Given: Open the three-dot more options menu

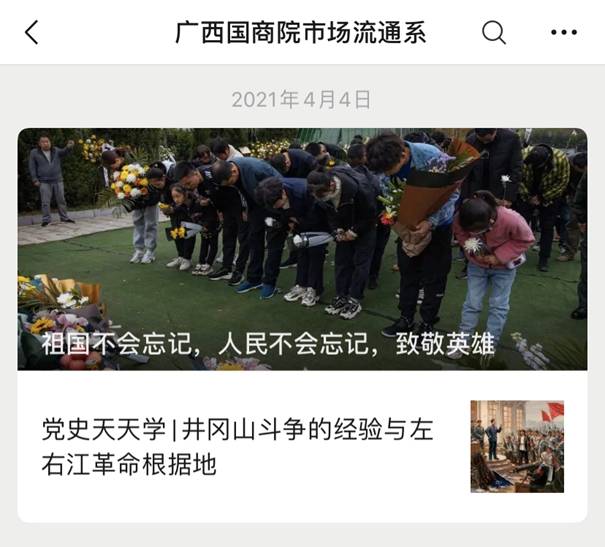Looking at the screenshot, I should (x=564, y=33).
